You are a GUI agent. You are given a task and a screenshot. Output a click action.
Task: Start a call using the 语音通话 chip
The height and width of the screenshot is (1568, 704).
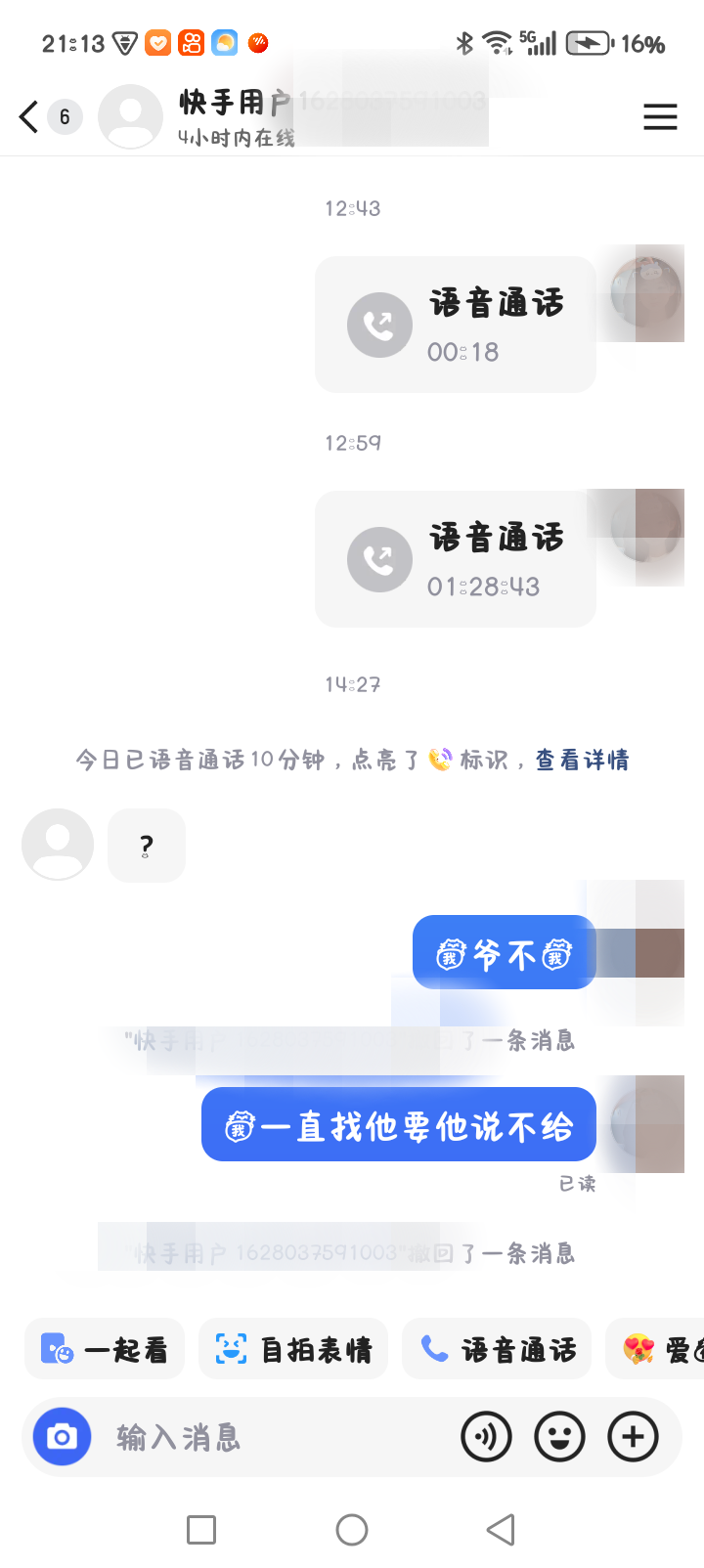(x=497, y=1350)
